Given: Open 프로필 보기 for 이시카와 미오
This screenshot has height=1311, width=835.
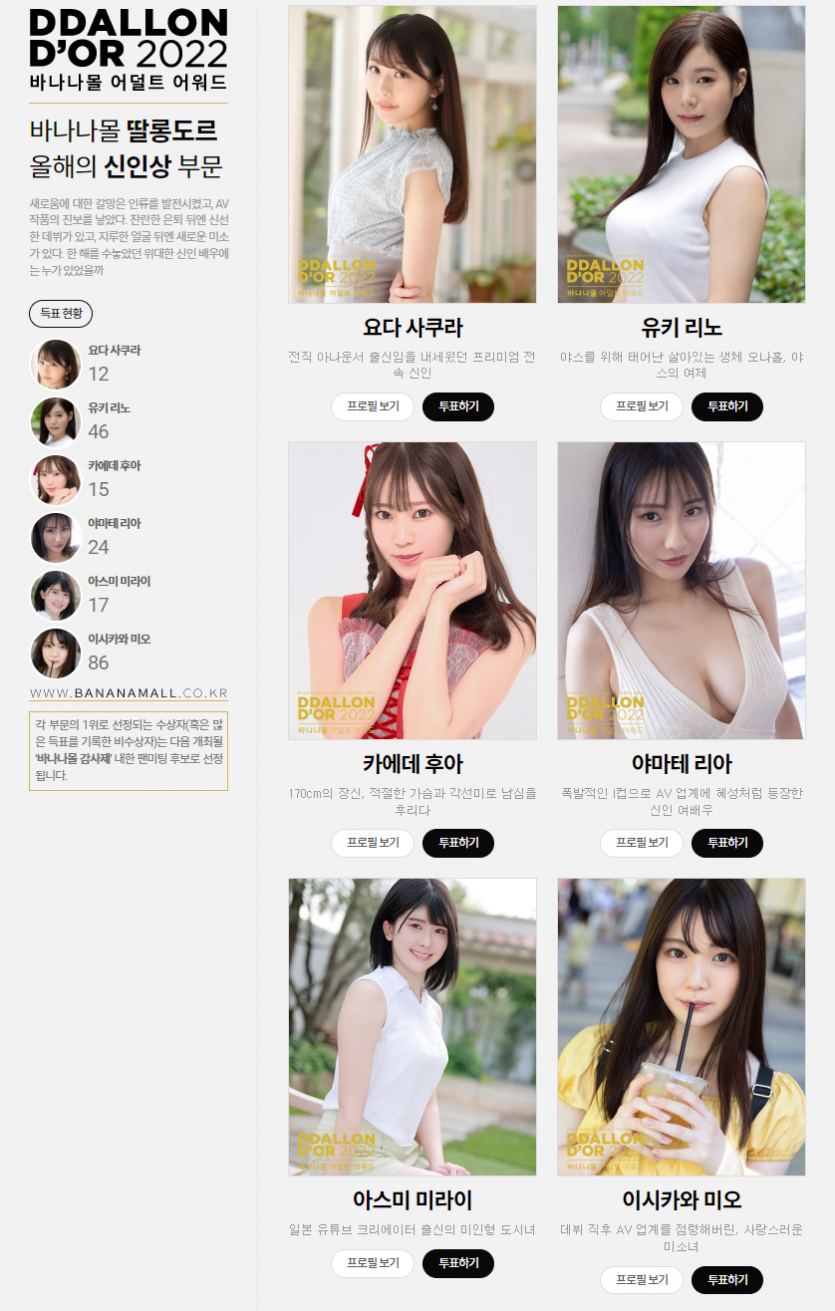Looking at the screenshot, I should [x=641, y=1280].
